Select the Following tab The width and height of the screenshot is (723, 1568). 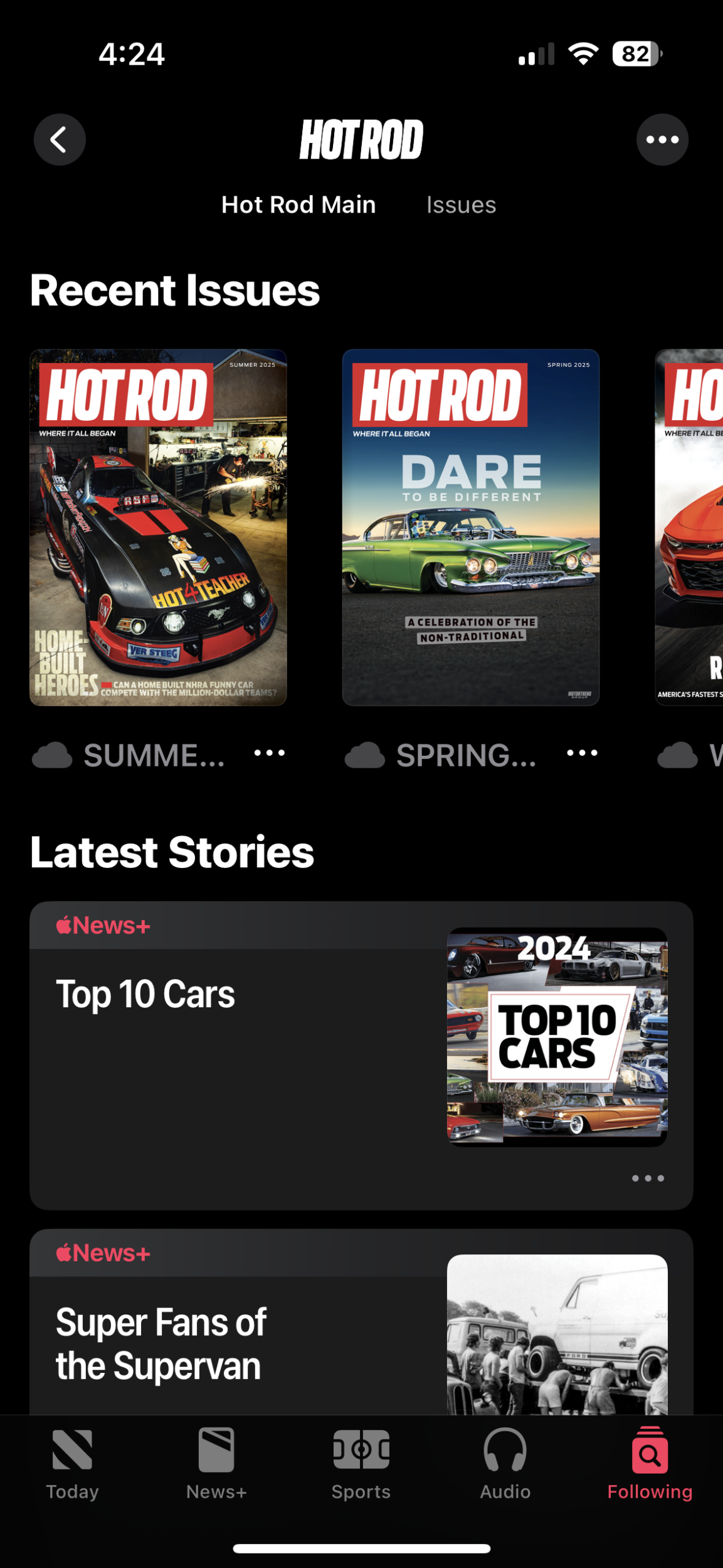point(650,1464)
